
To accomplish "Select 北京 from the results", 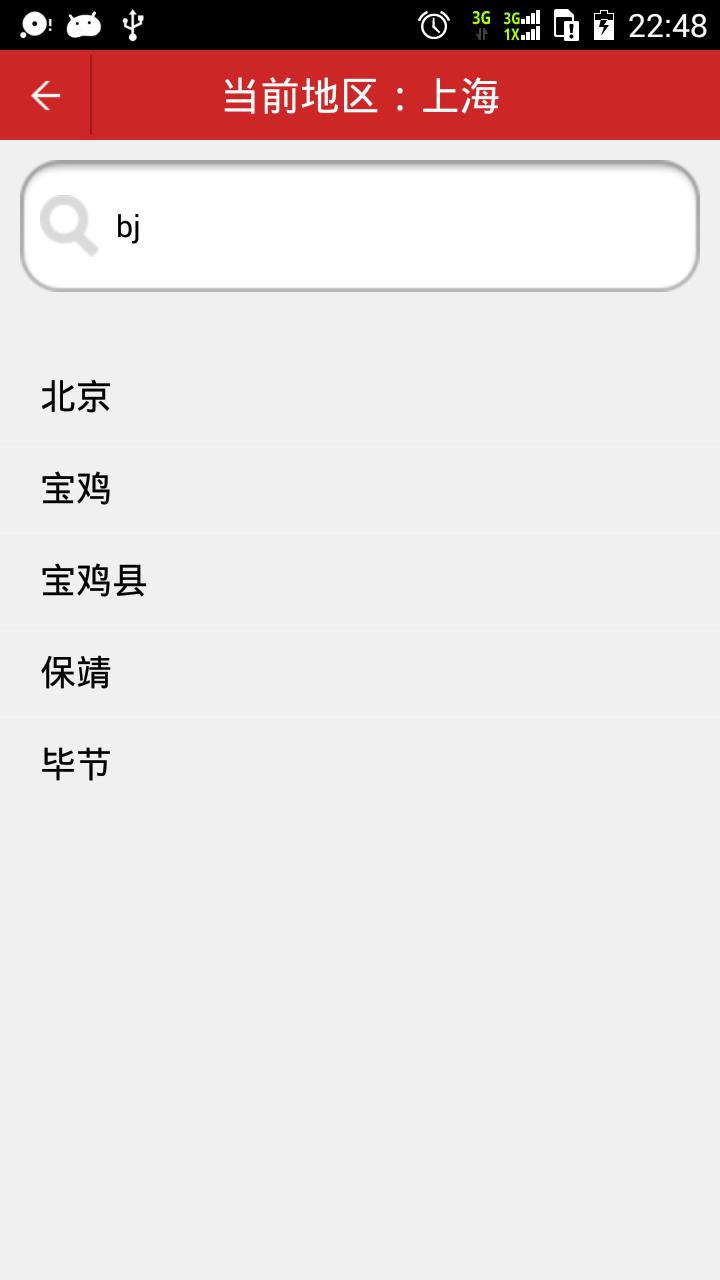I will (x=76, y=397).
